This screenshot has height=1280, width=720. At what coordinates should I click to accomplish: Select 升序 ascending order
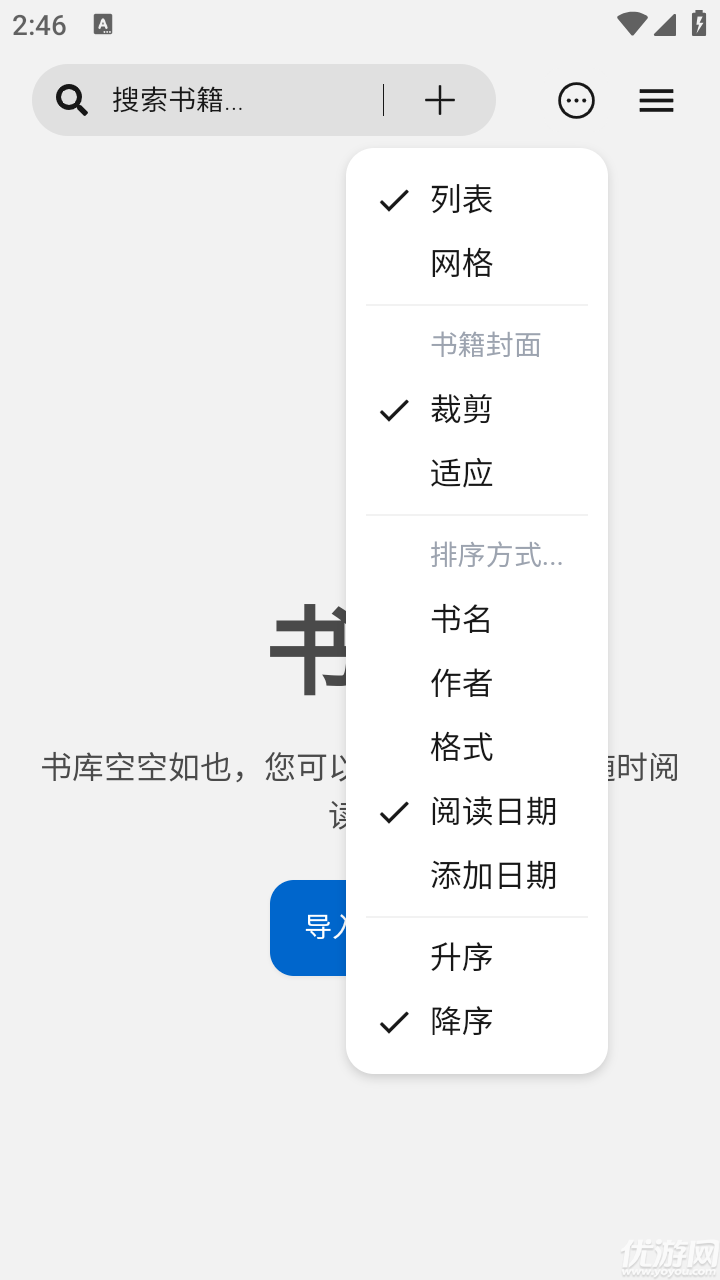[462, 958]
